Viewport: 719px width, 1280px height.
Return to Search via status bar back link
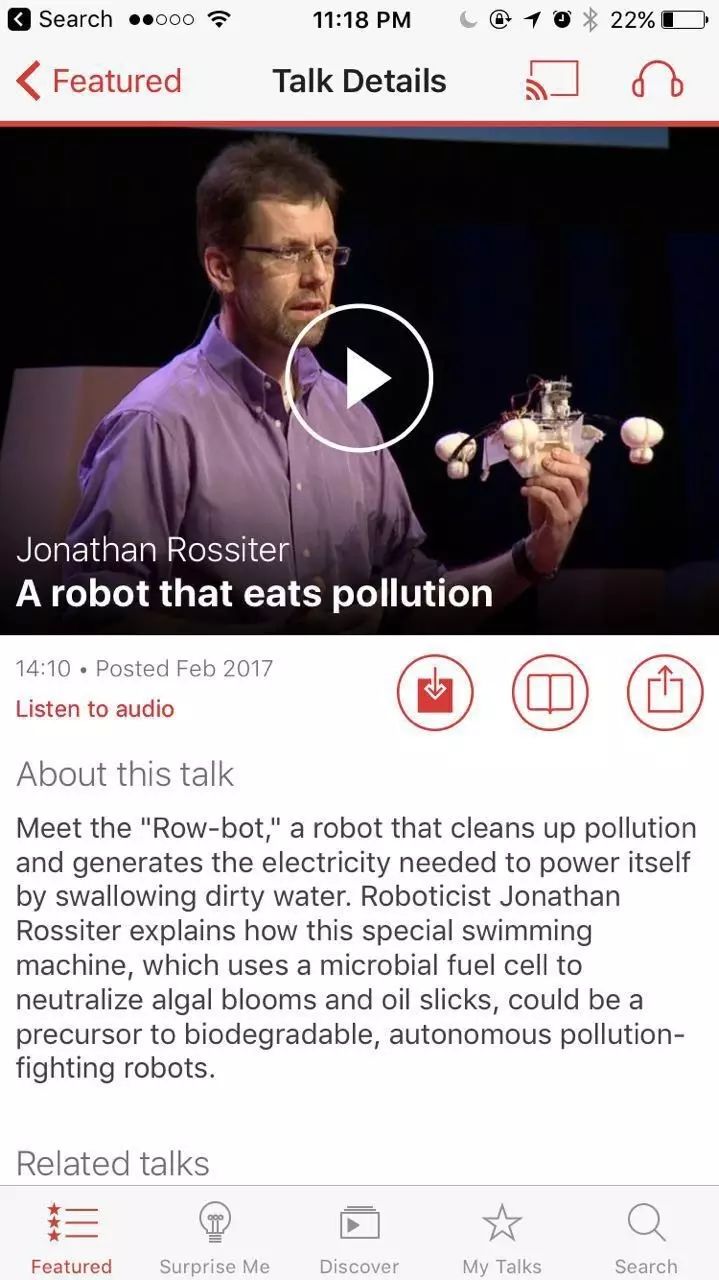[x=60, y=19]
